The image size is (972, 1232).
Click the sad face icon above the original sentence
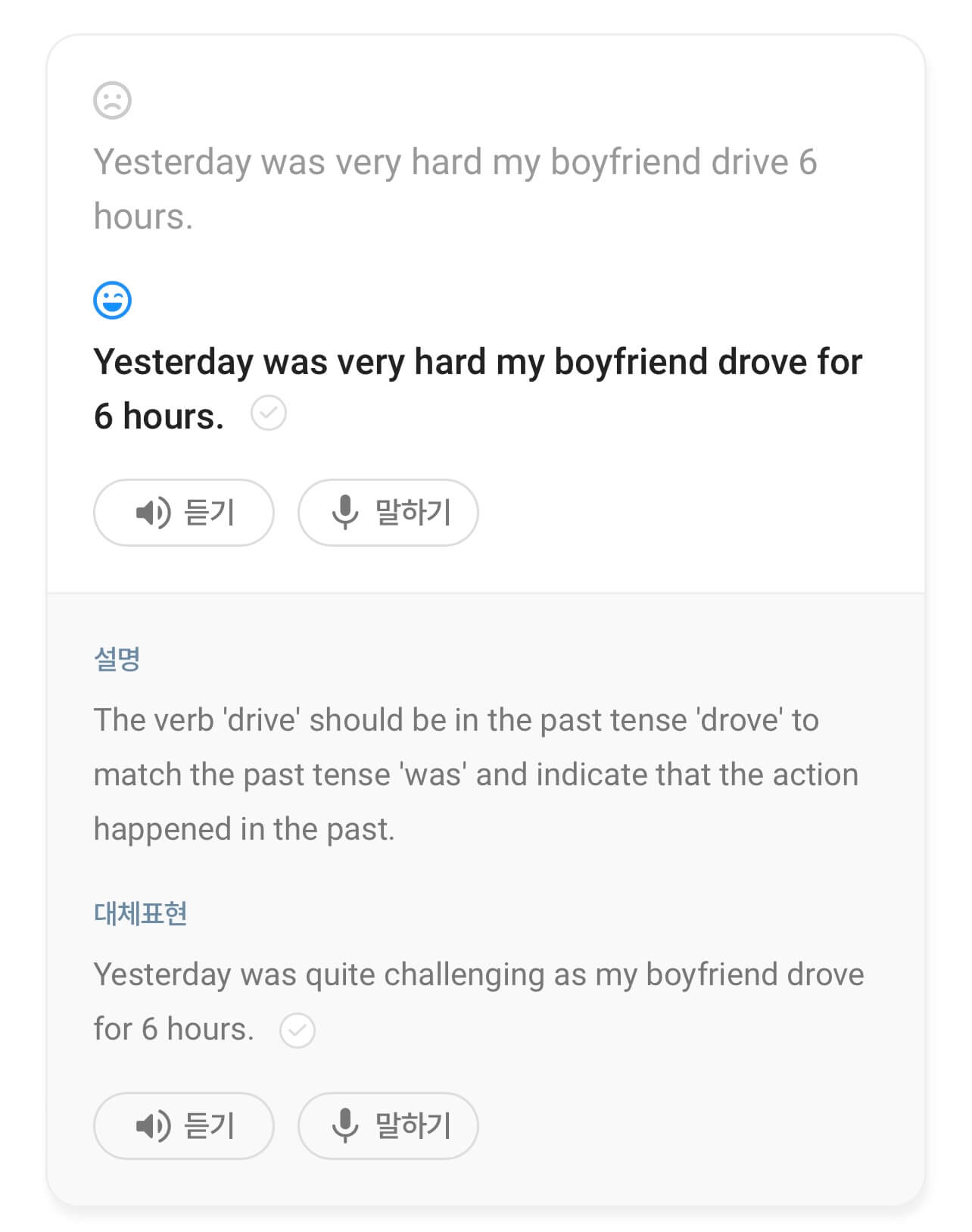click(x=112, y=98)
